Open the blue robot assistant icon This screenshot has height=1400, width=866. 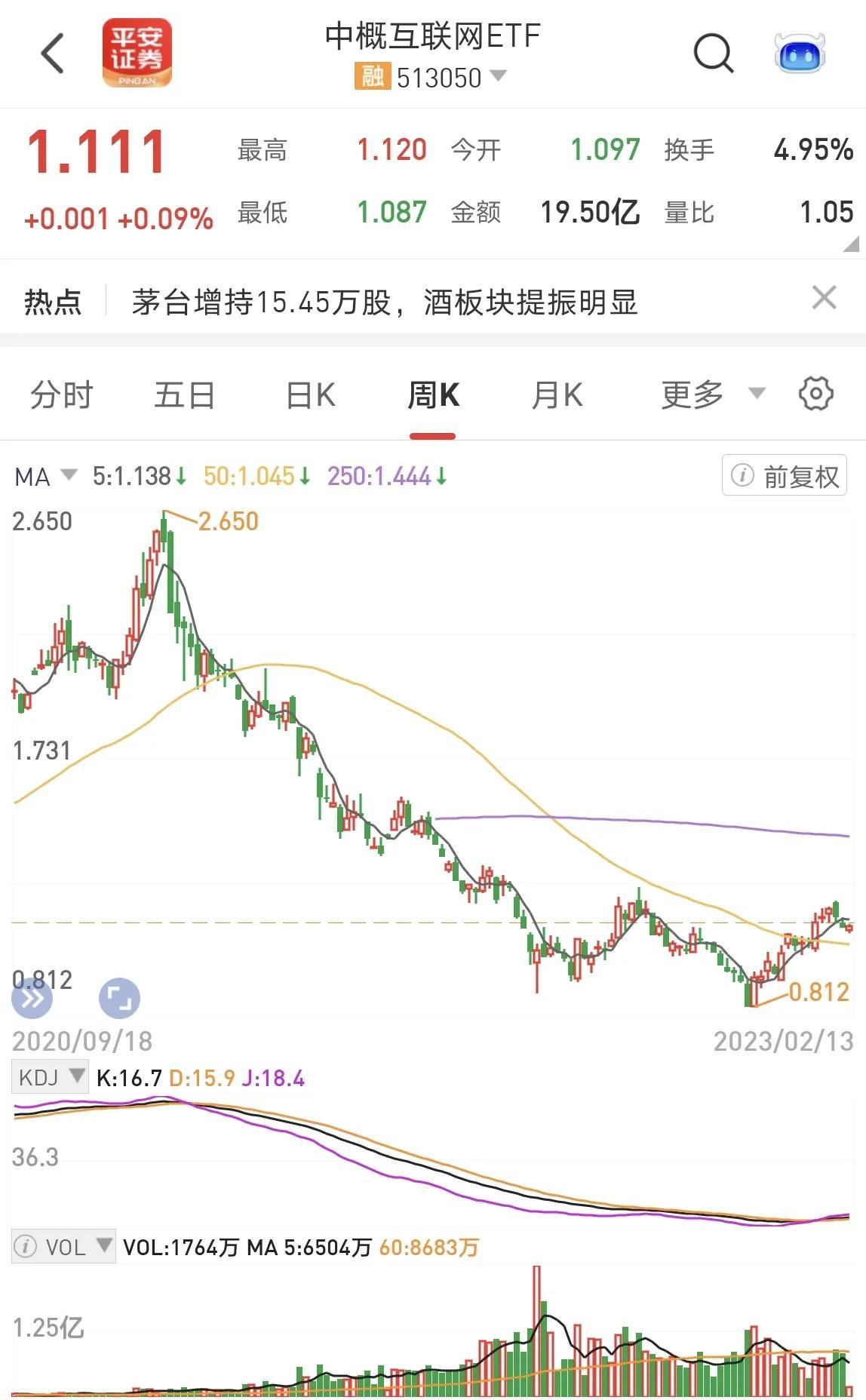tap(800, 53)
